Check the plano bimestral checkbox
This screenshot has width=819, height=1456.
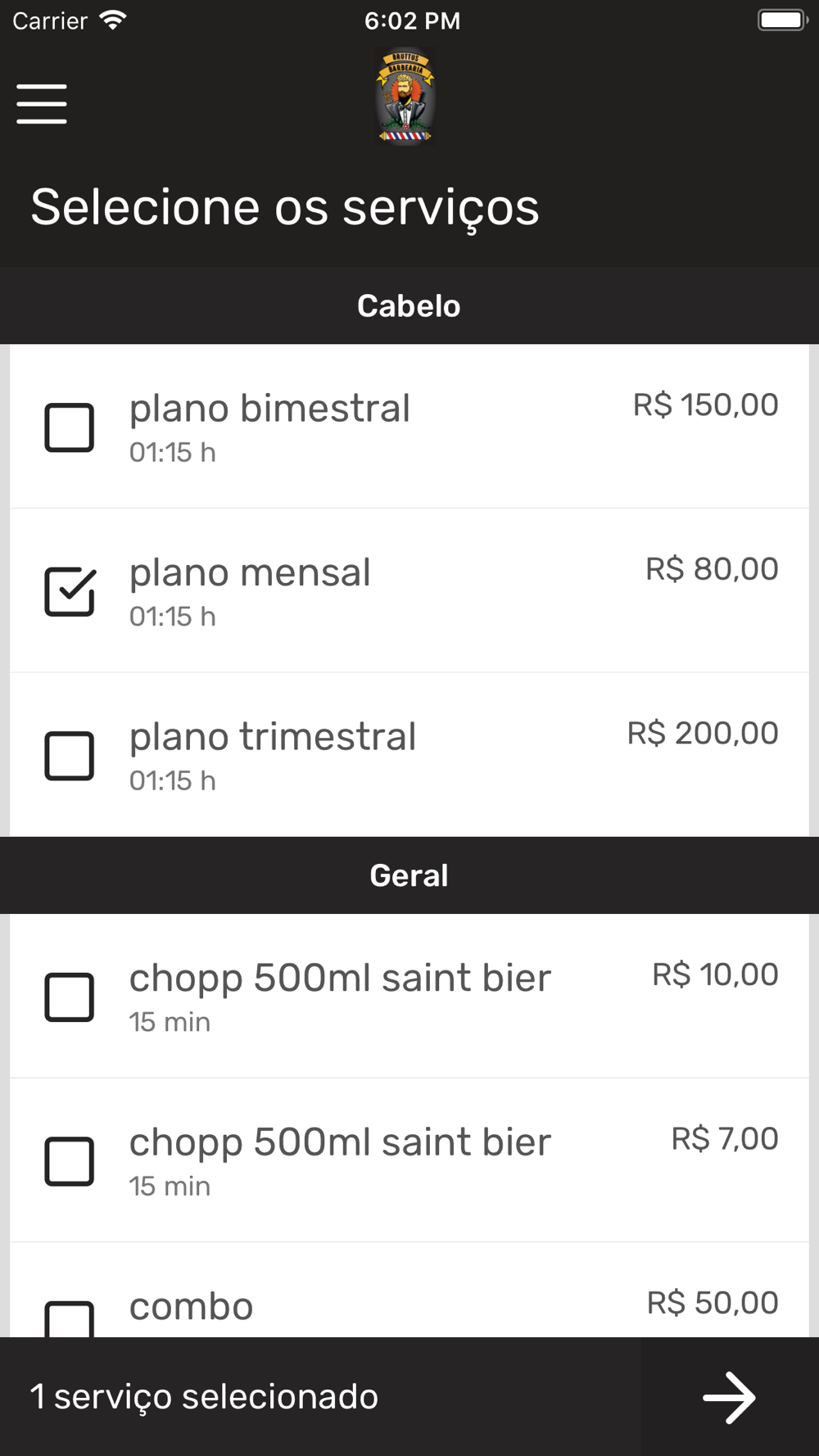(x=70, y=427)
